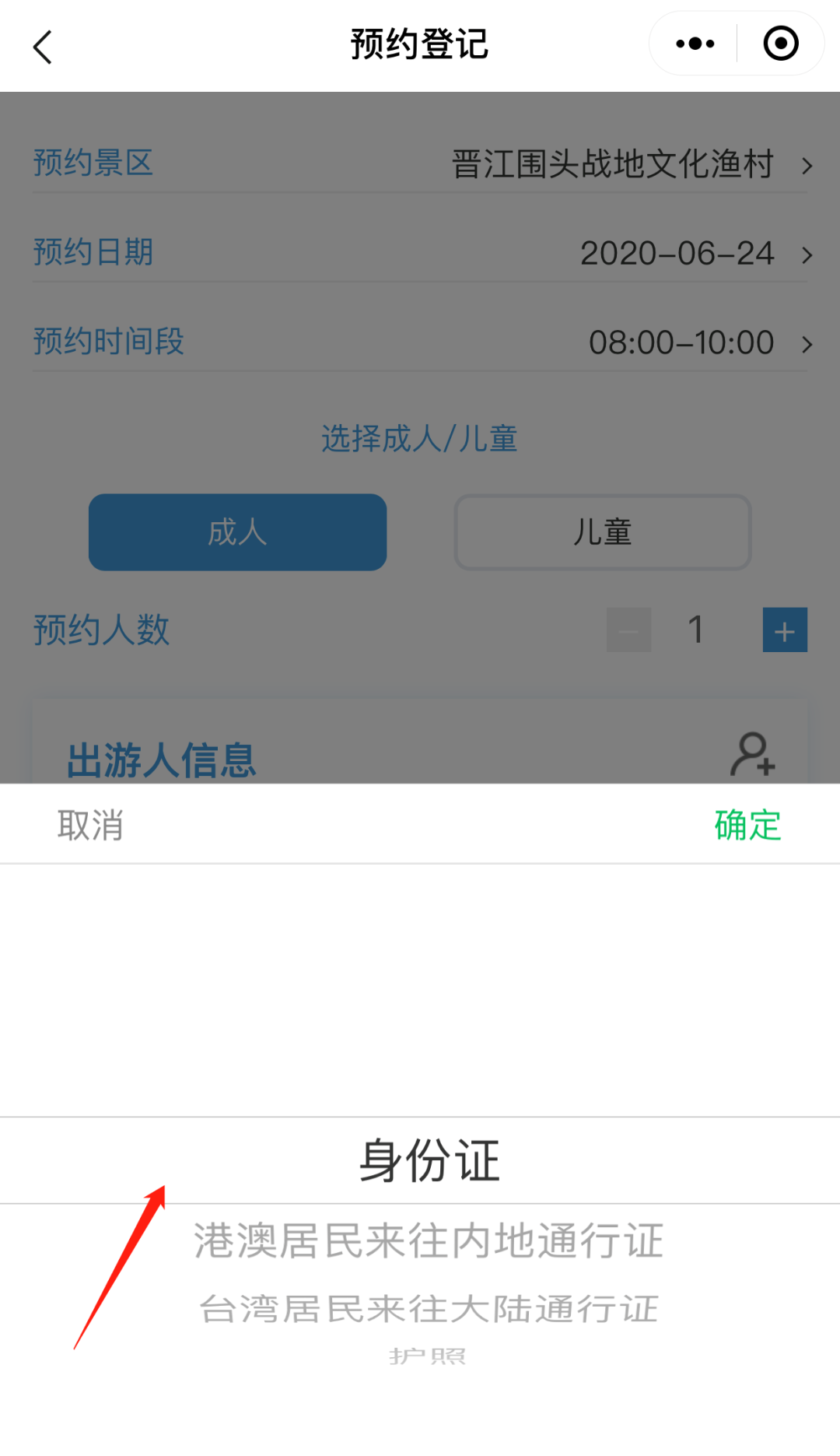Select 港澳居民来往内地通行证 option

coord(428,1240)
